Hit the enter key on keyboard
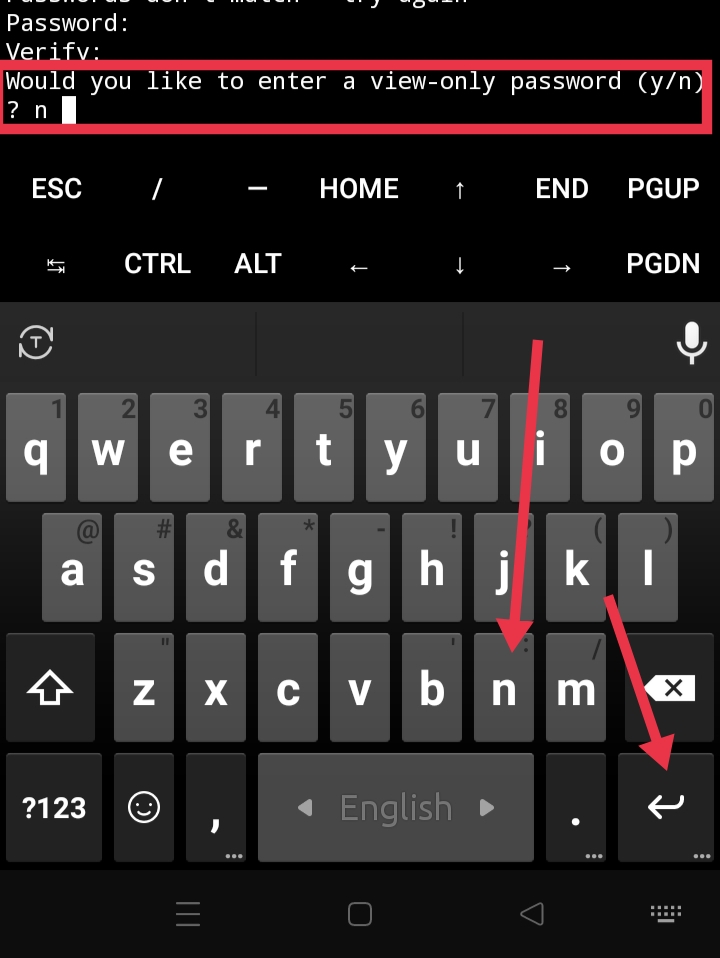 pyautogui.click(x=665, y=807)
